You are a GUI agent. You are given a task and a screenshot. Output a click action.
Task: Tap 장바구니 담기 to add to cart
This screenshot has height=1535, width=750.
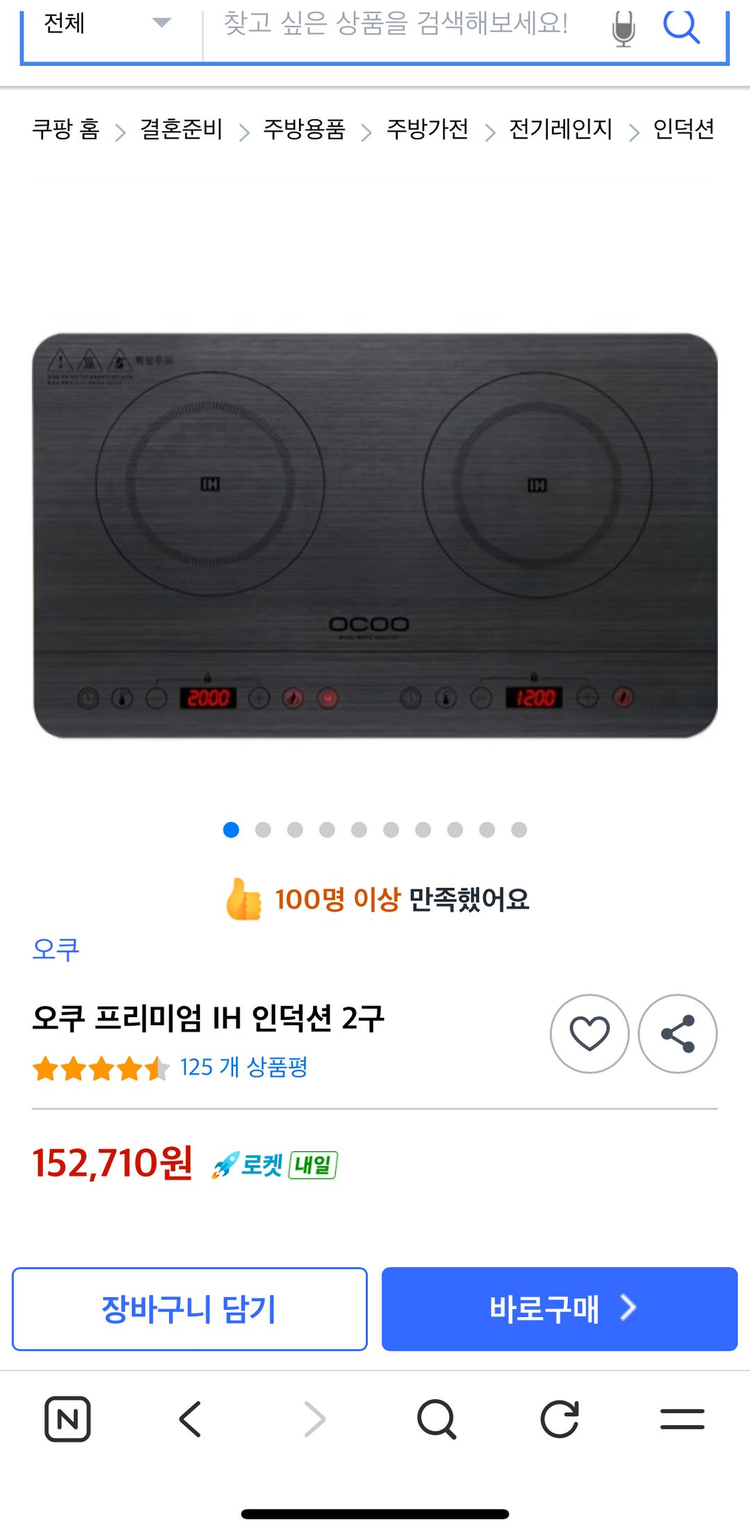190,1309
